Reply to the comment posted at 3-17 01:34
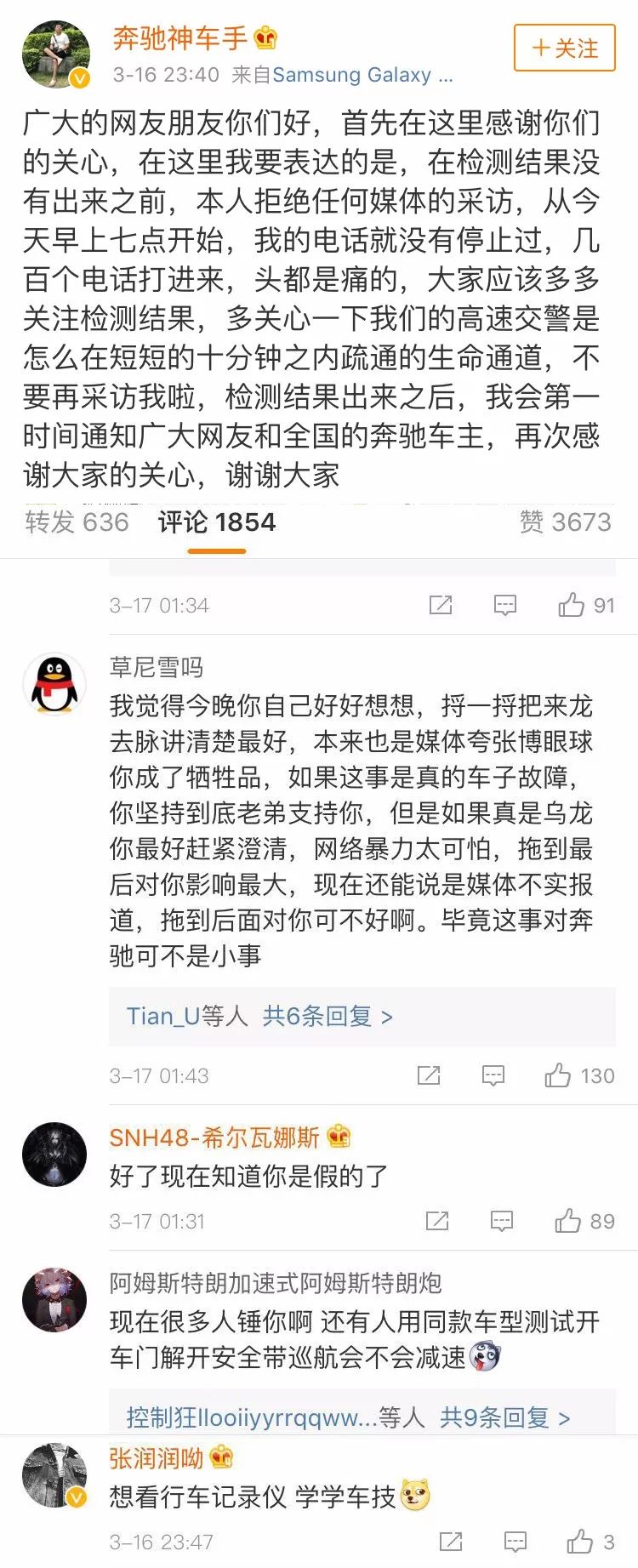The width and height of the screenshot is (638, 1568). tap(505, 605)
